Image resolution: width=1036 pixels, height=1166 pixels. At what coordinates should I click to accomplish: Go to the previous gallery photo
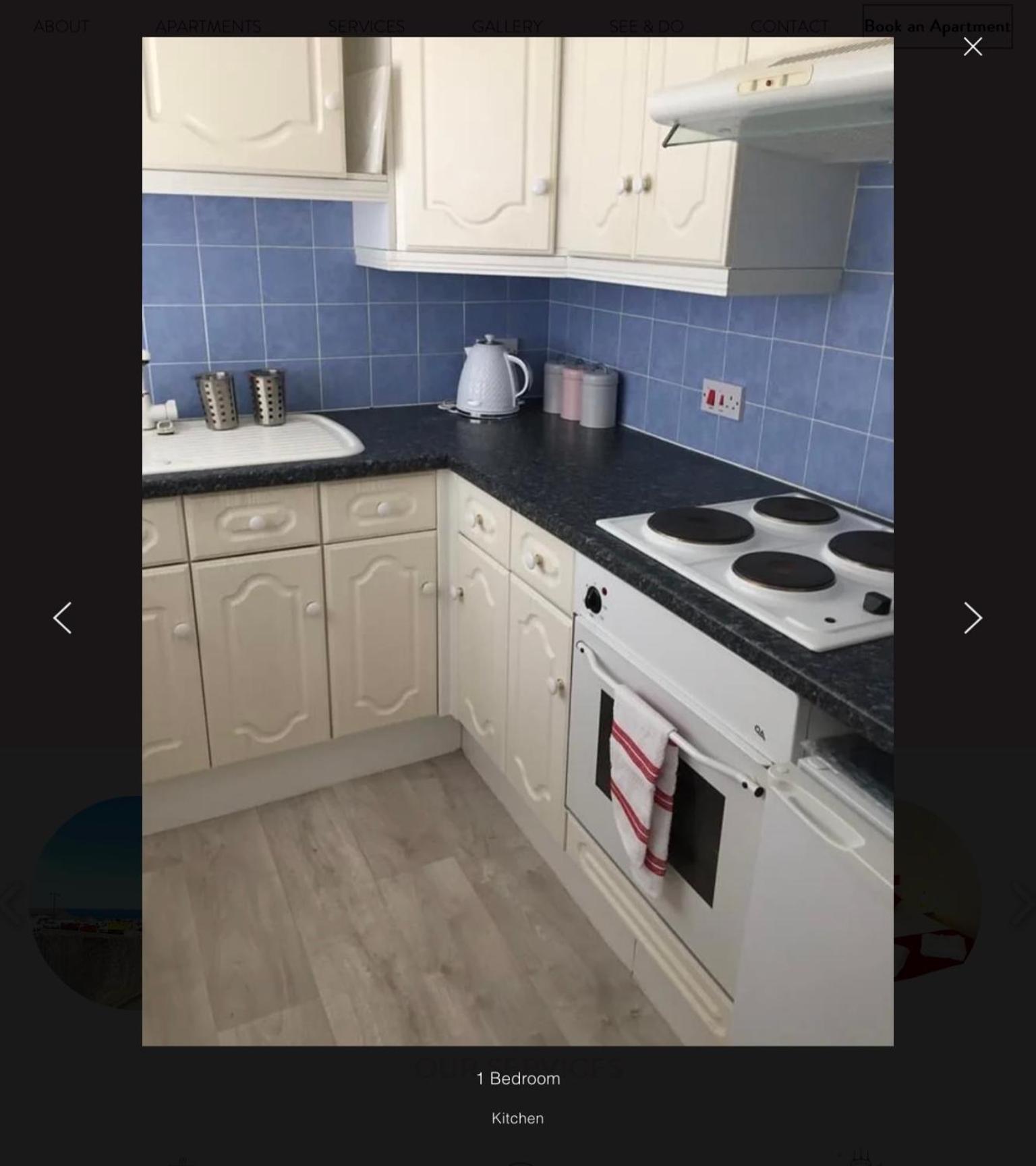[x=63, y=617]
